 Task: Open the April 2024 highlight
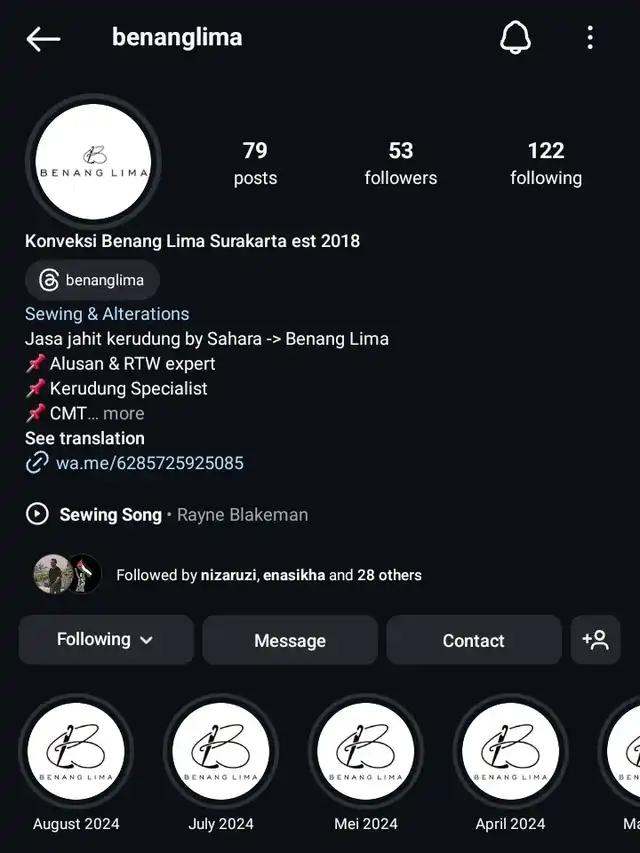point(510,752)
